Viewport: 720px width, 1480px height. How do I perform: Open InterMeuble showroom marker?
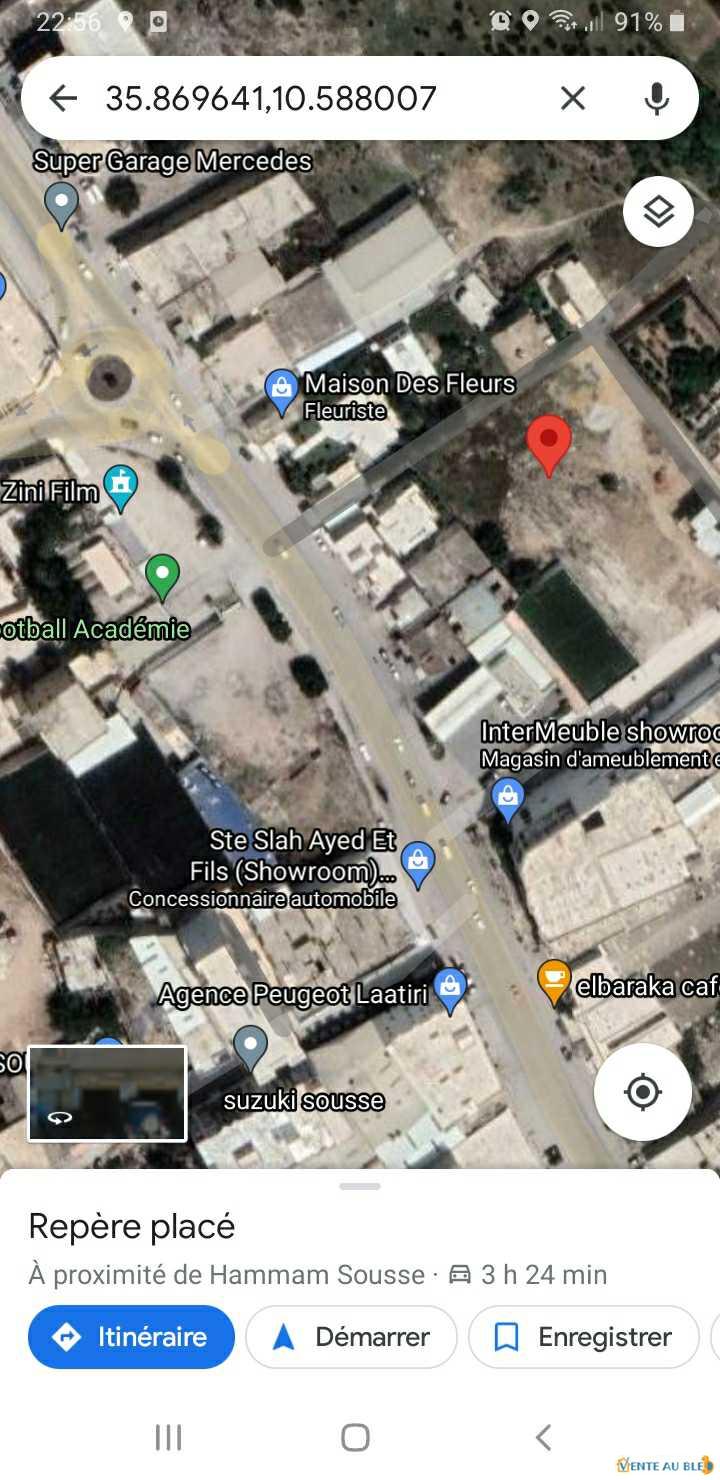[x=508, y=798]
